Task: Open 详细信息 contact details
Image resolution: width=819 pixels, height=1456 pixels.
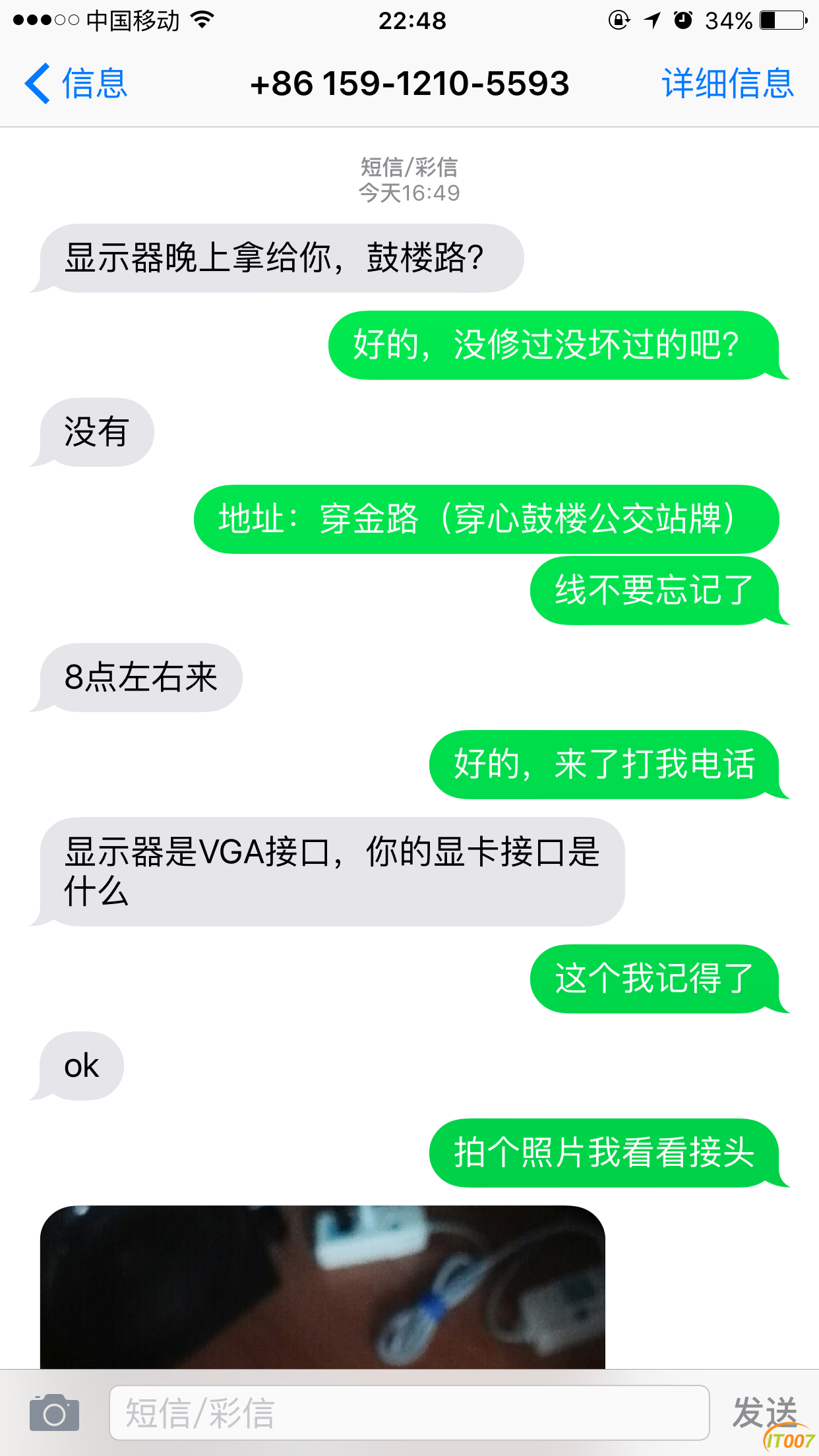Action: point(727,84)
